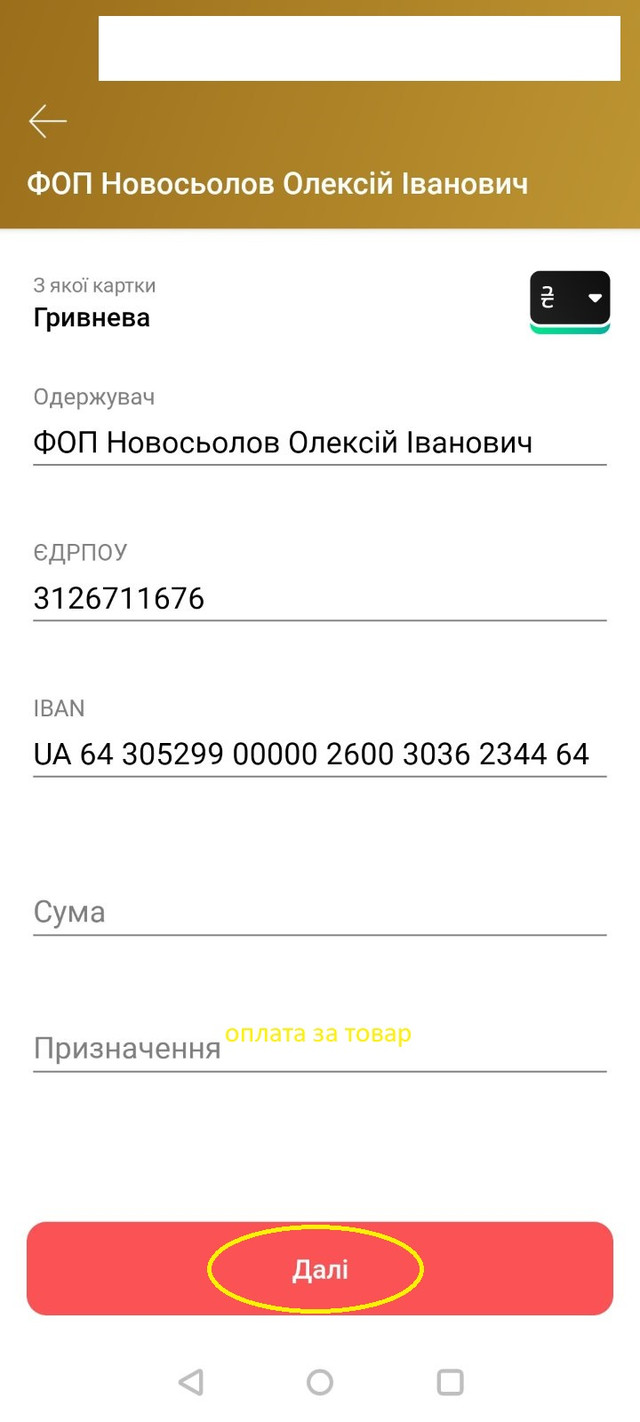The height and width of the screenshot is (1422, 640).
Task: Edit the Одержувач recipient name field
Action: pos(320,442)
